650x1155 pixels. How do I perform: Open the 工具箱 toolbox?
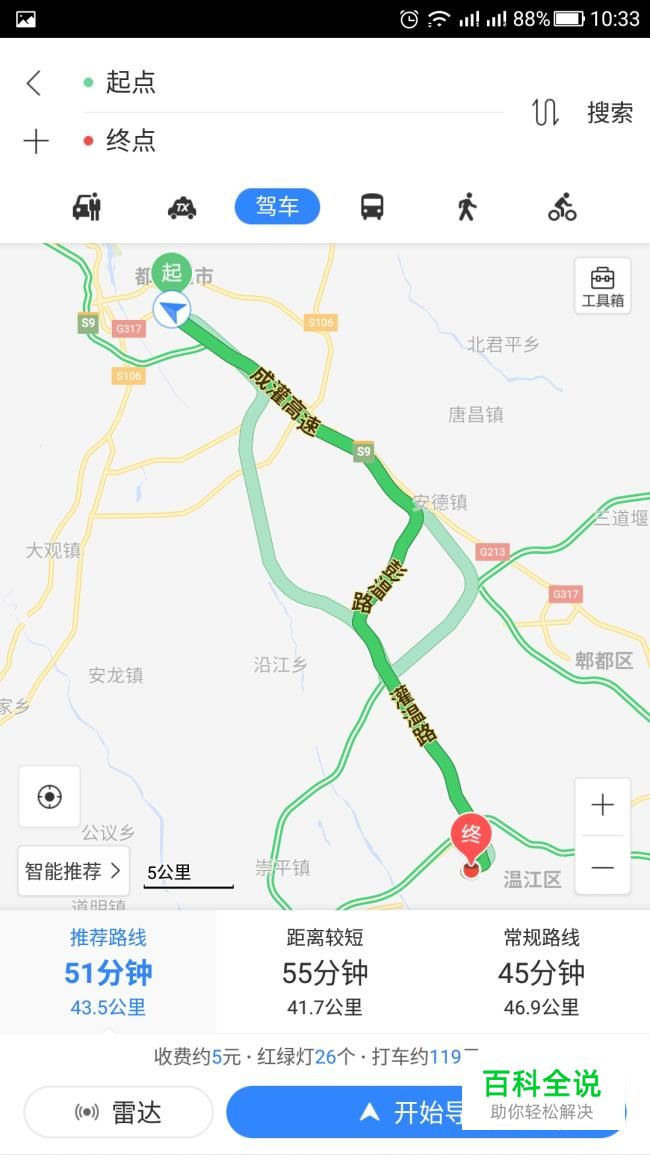click(602, 286)
